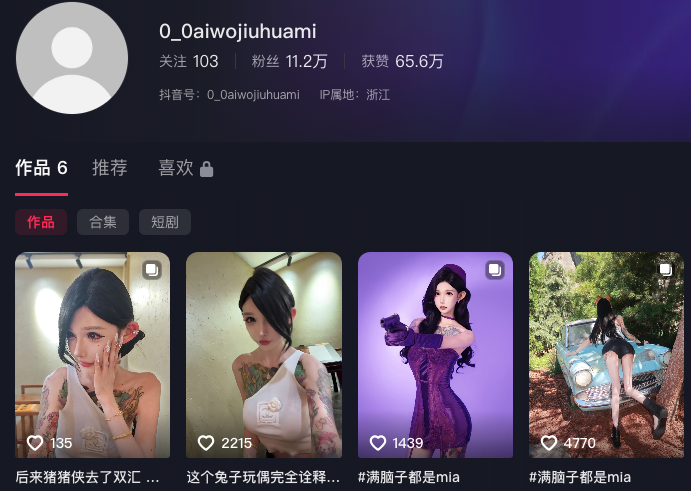Open the post 这个兔子玩偶完全诠释
The image size is (691, 491).
pyautogui.click(x=264, y=355)
